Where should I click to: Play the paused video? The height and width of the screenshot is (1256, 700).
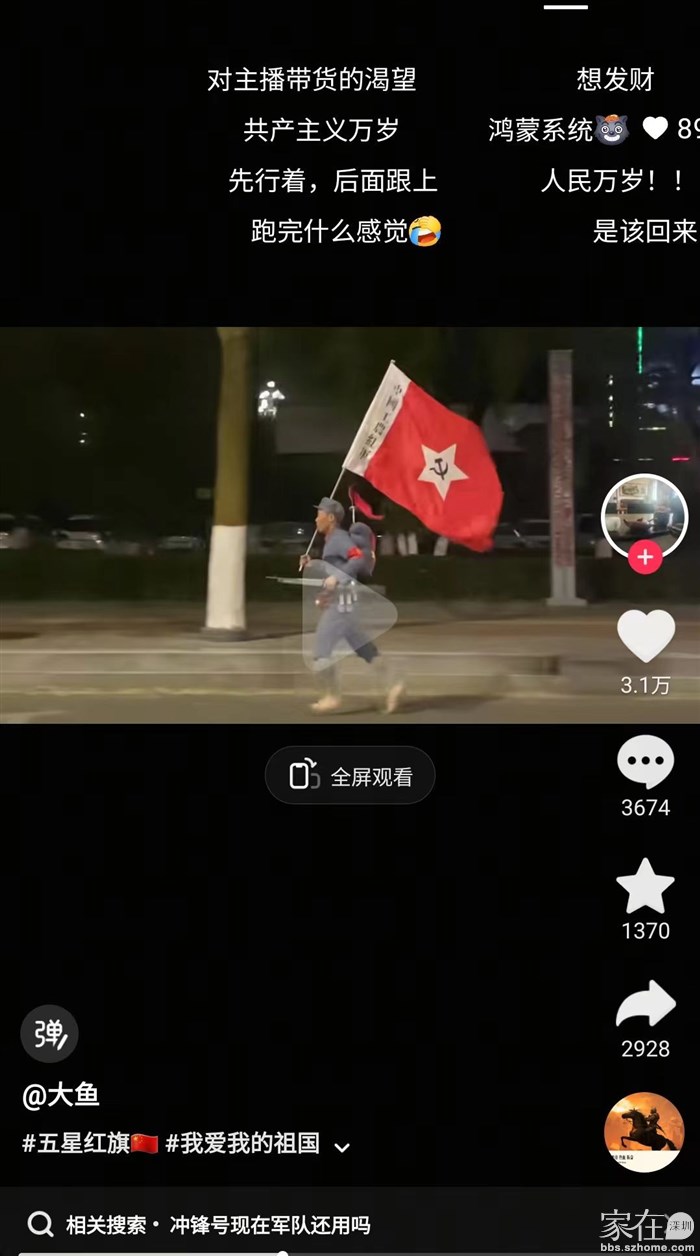tap(348, 614)
